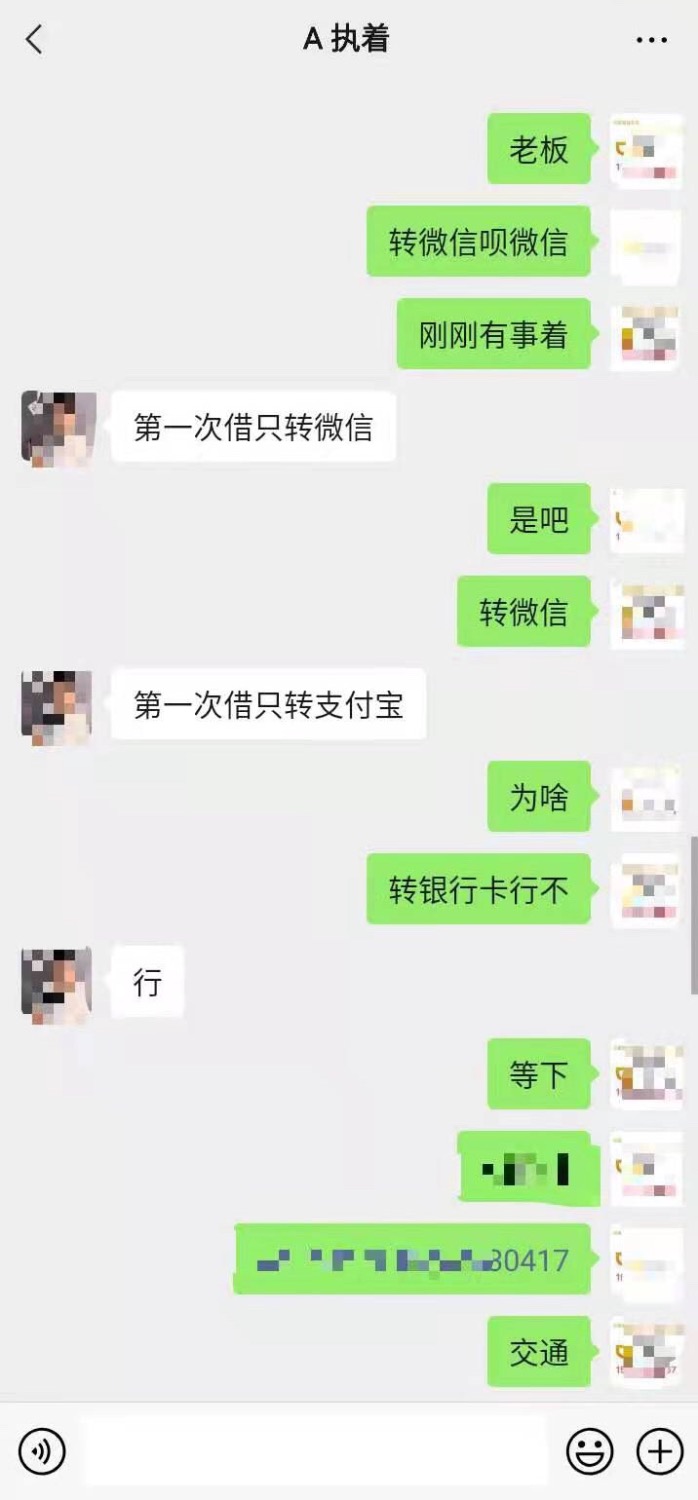Screen dimensions: 698x1500
Task: Open contact avatar beside 第一次借只转微信
Action: [58, 428]
